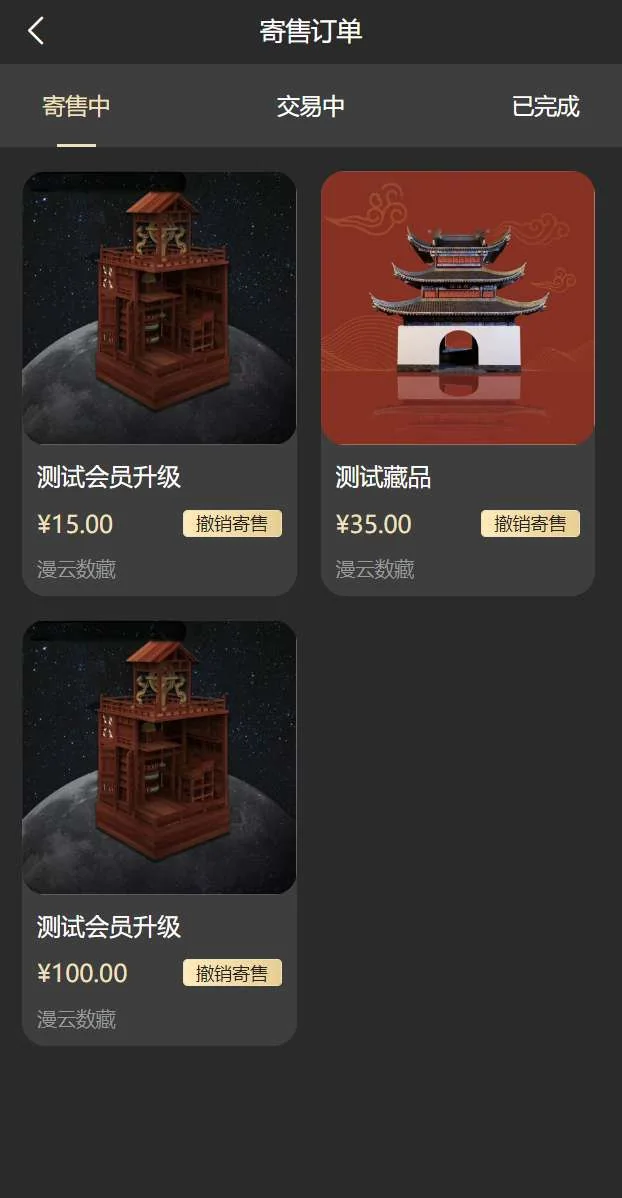The width and height of the screenshot is (622, 1198).
Task: Open the 测试藏品 pagoda card
Action: click(458, 308)
